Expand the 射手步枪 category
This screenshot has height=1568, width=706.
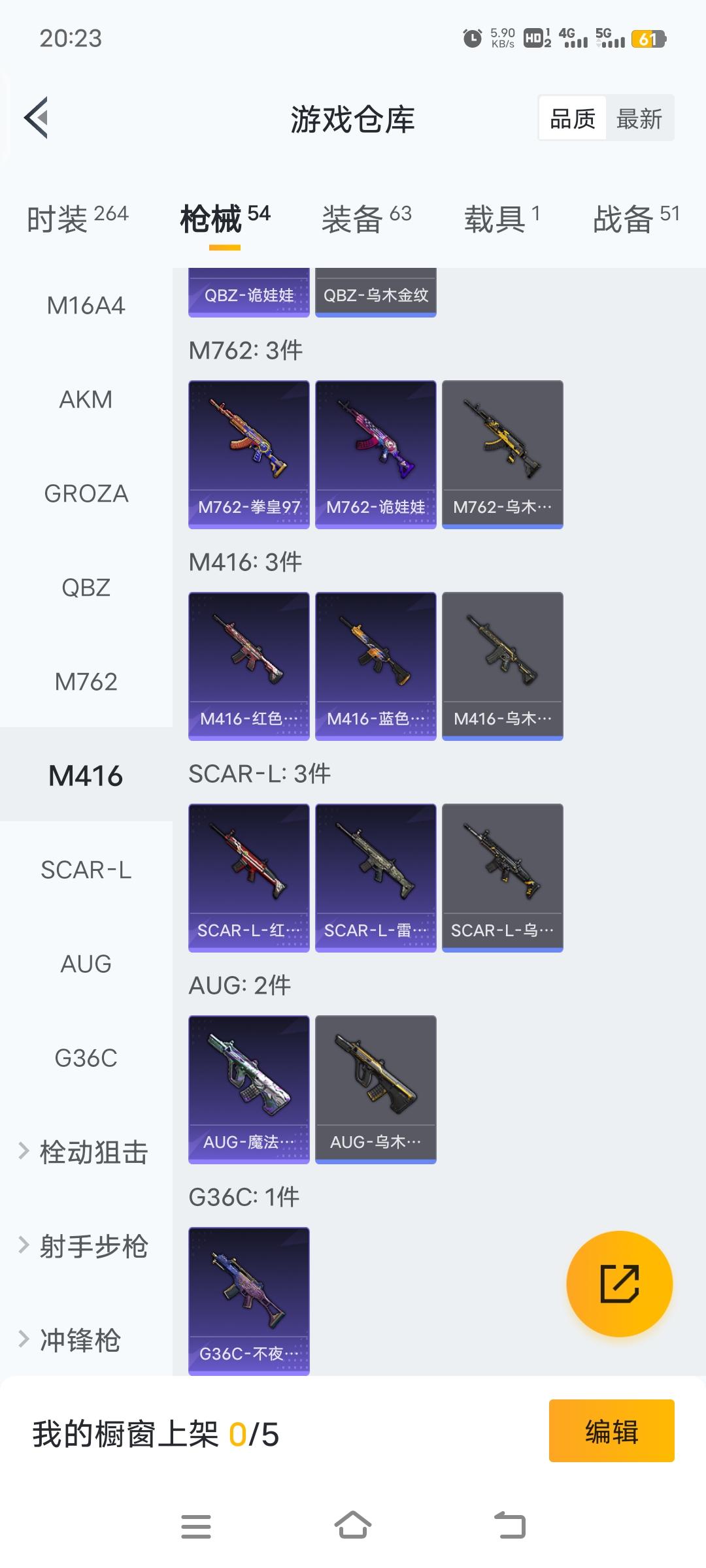(86, 1247)
